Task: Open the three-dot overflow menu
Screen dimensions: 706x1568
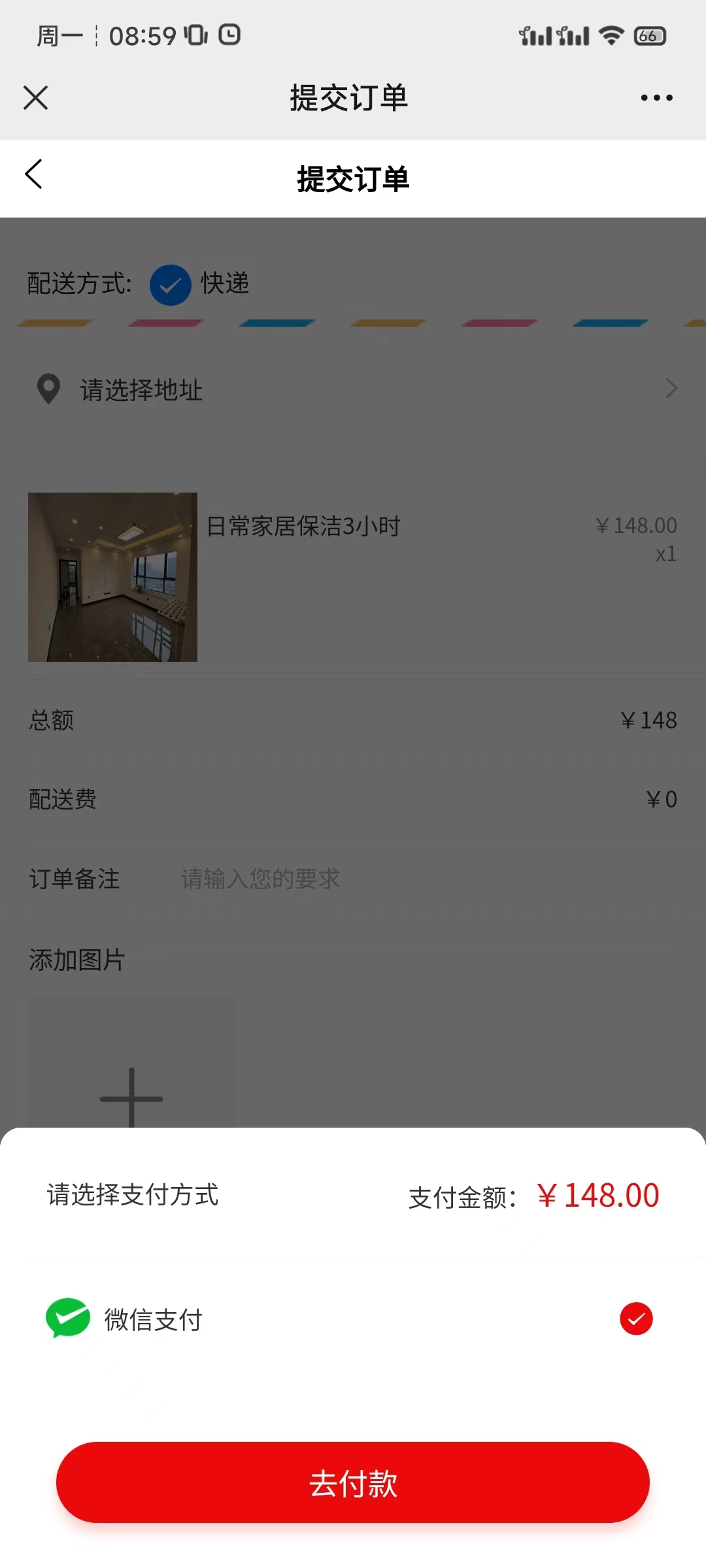Action: (656, 98)
